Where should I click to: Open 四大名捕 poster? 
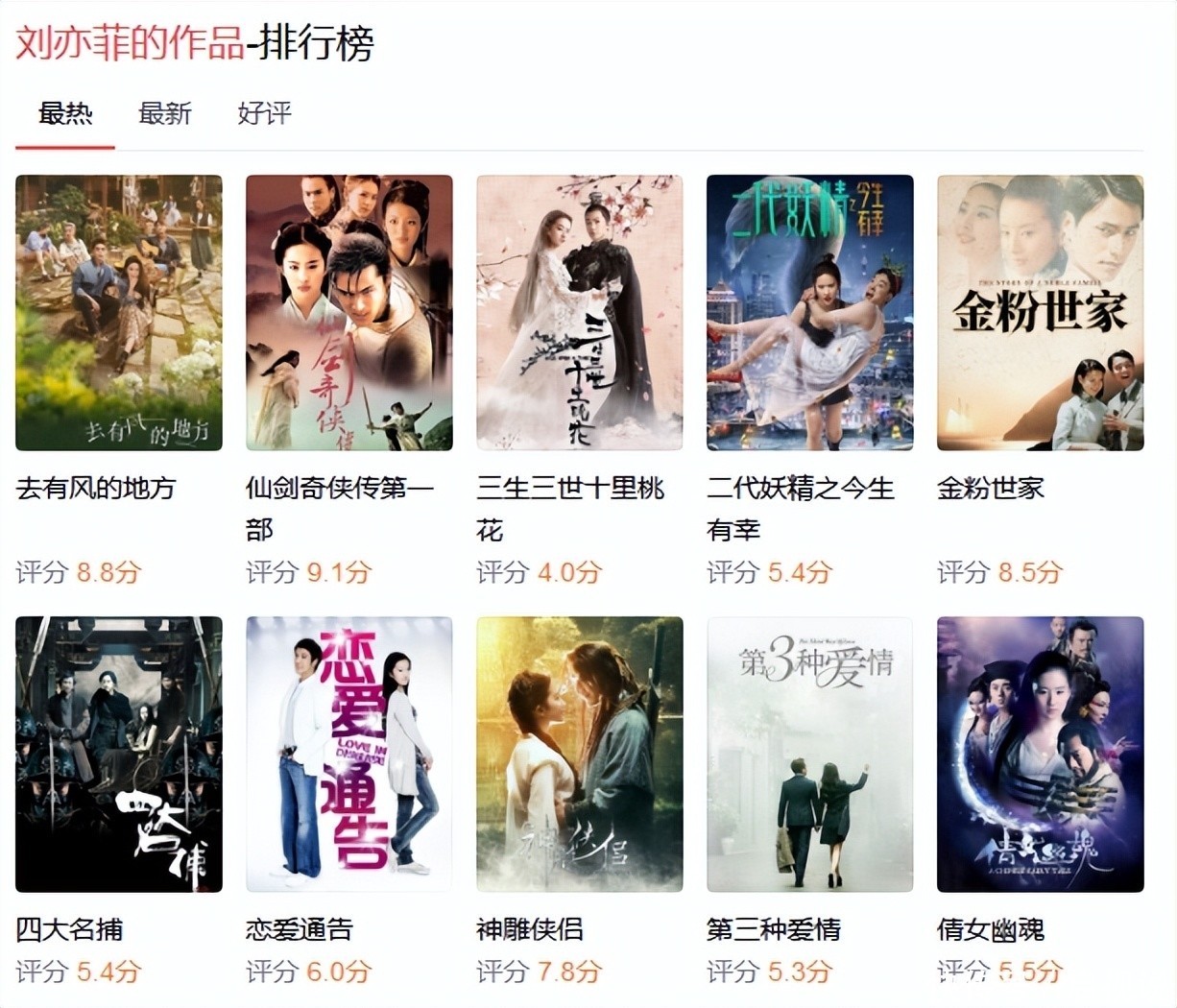pyautogui.click(x=119, y=754)
